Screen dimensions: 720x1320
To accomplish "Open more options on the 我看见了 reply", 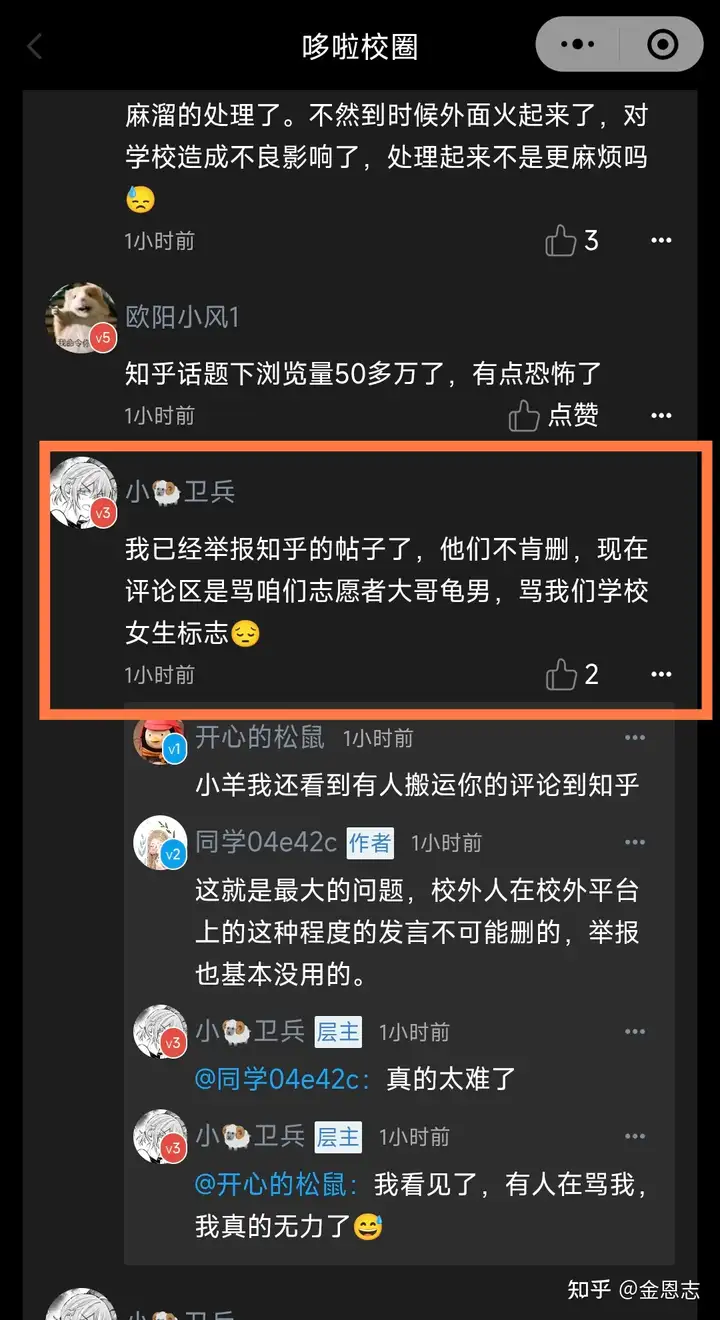I will (635, 1137).
